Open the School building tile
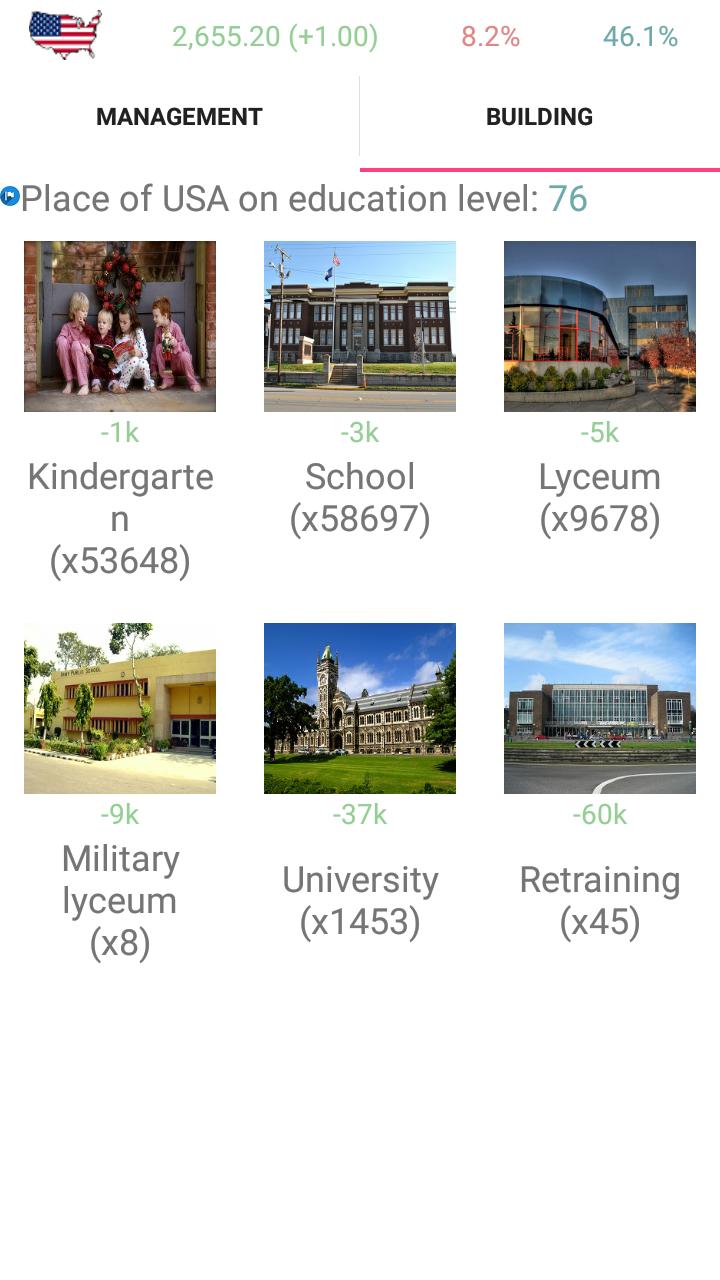Viewport: 720px width, 1280px height. point(360,326)
